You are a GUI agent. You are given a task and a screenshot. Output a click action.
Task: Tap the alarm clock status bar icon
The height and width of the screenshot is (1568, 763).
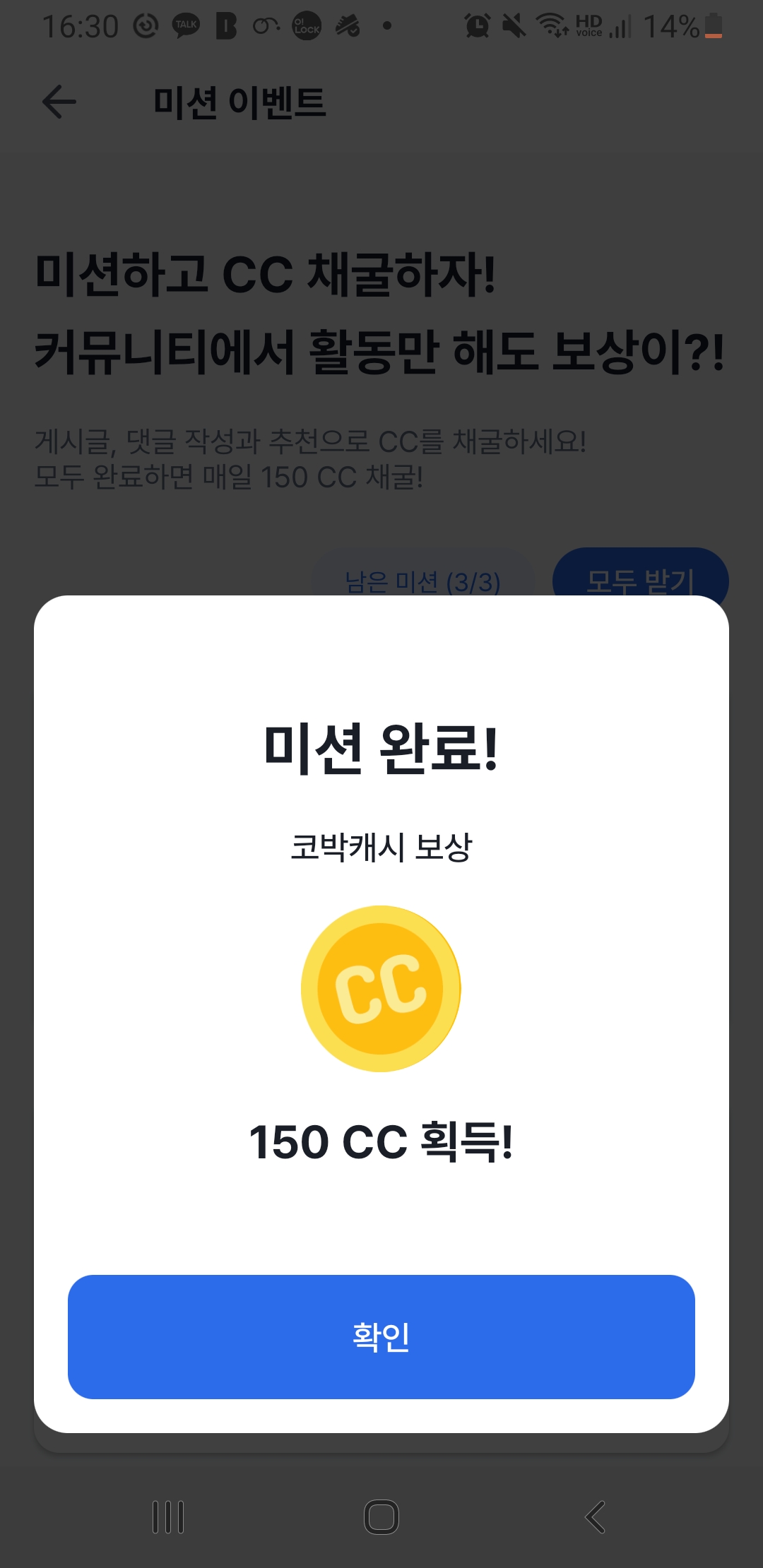click(x=478, y=25)
